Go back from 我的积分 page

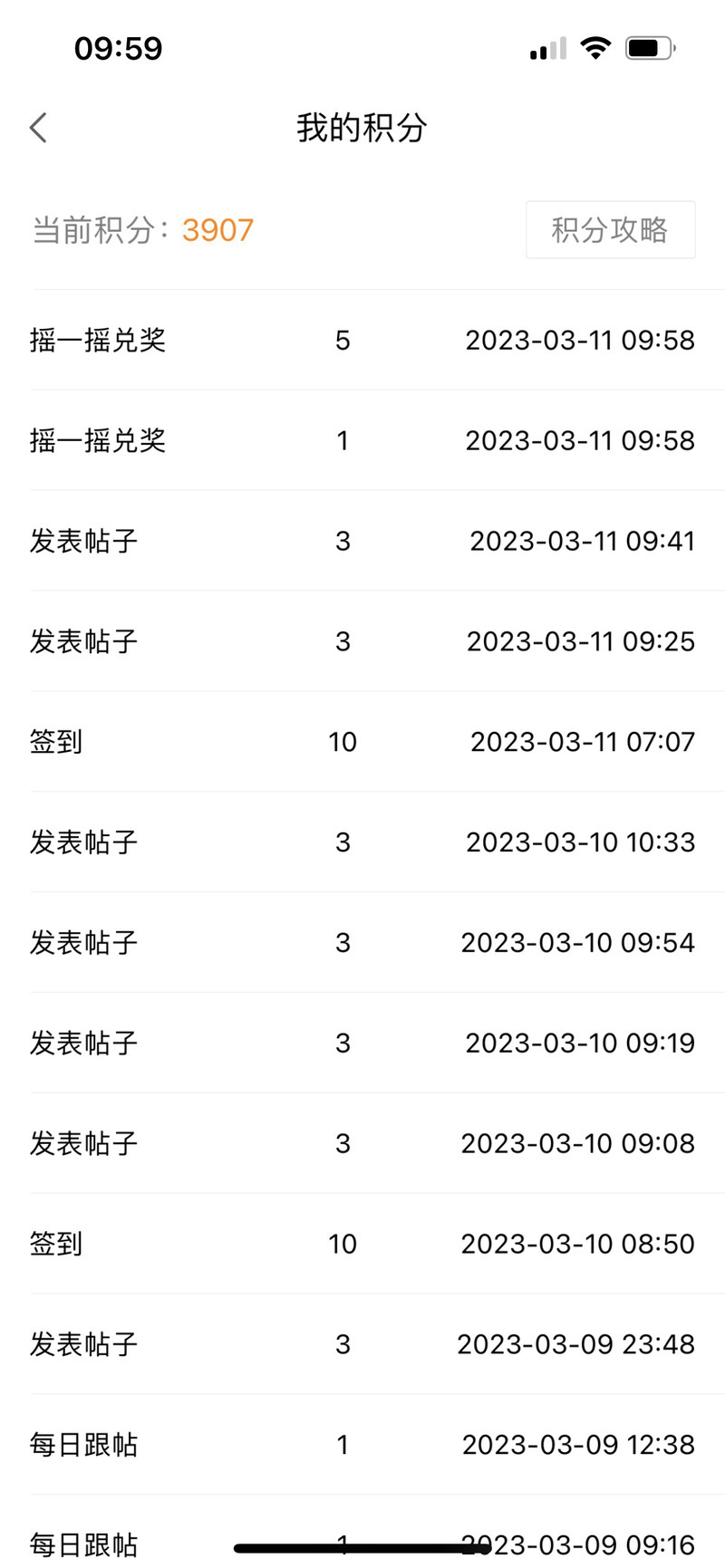click(38, 128)
